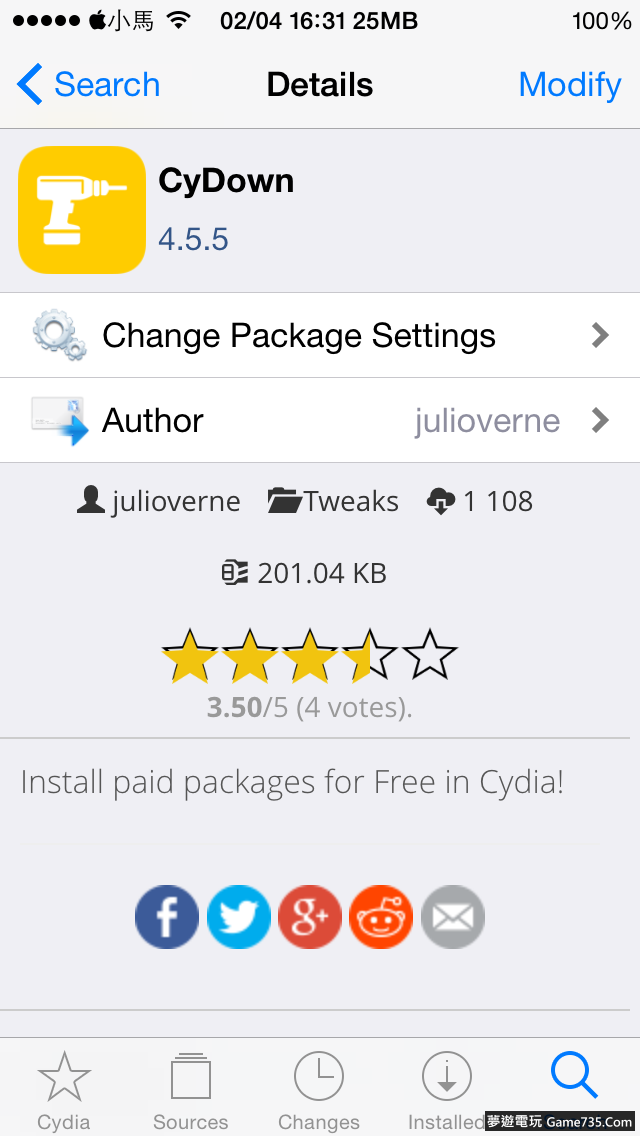The image size is (640, 1136).
Task: Share on Facebook
Action: click(x=167, y=917)
